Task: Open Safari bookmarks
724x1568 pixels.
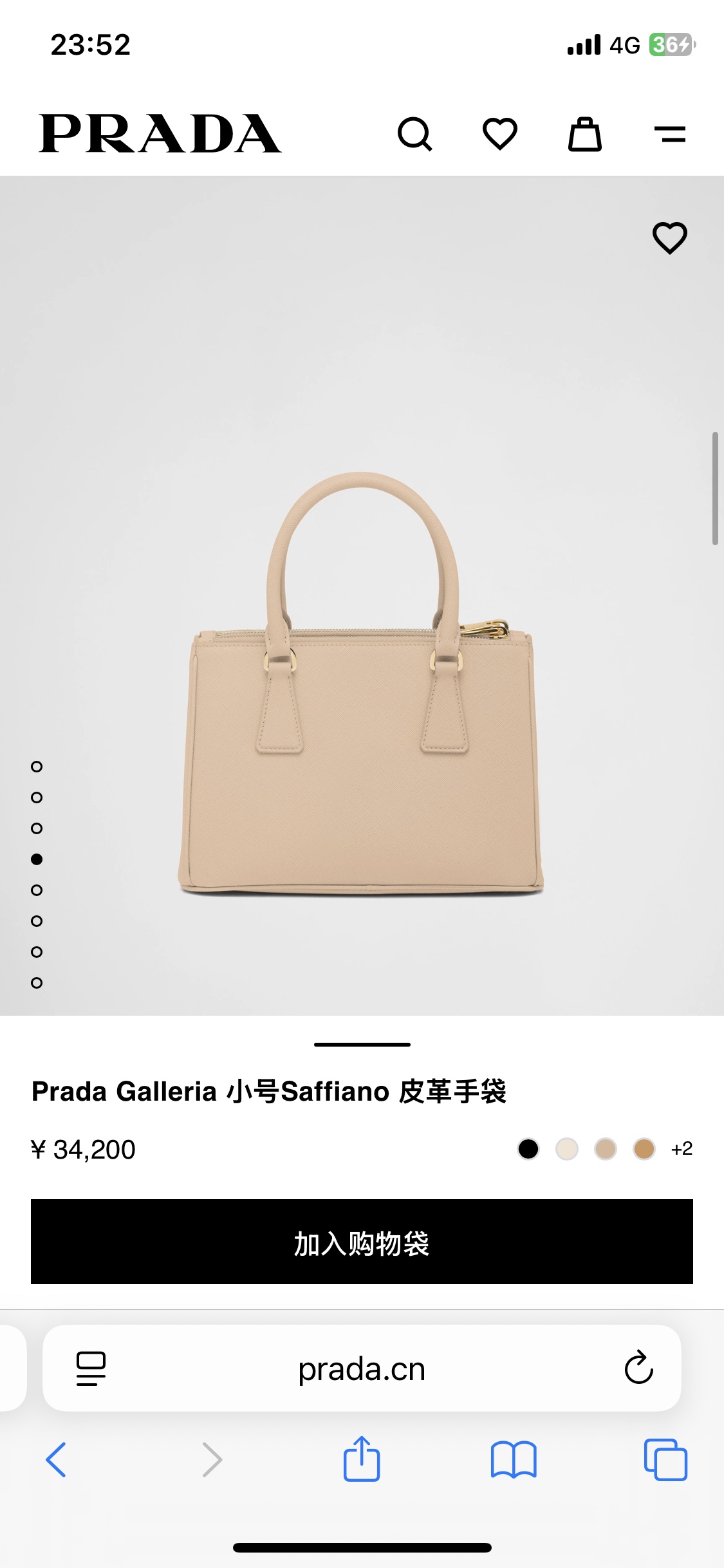Action: click(x=514, y=1459)
